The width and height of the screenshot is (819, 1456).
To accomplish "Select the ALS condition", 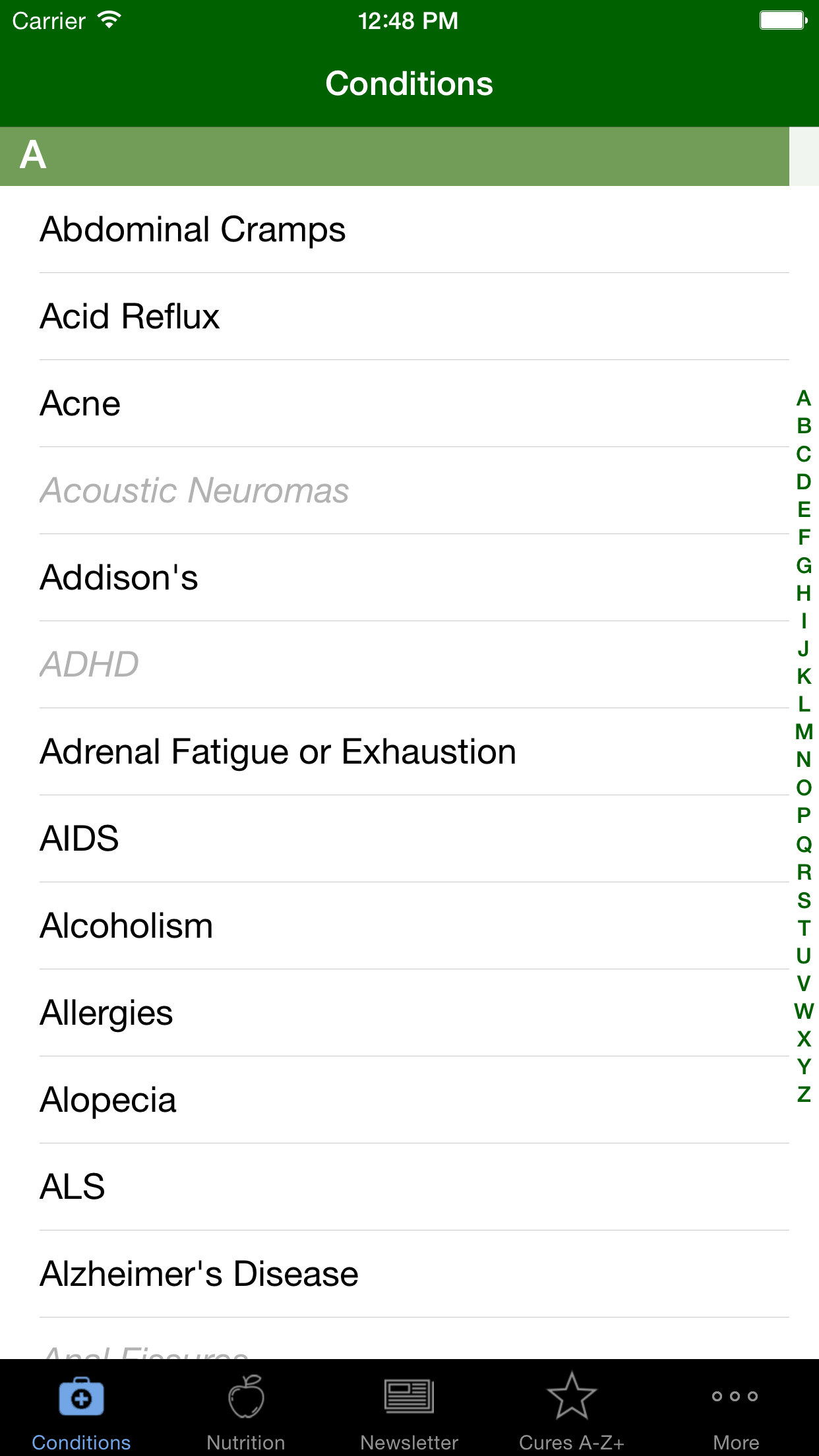I will point(73,1187).
